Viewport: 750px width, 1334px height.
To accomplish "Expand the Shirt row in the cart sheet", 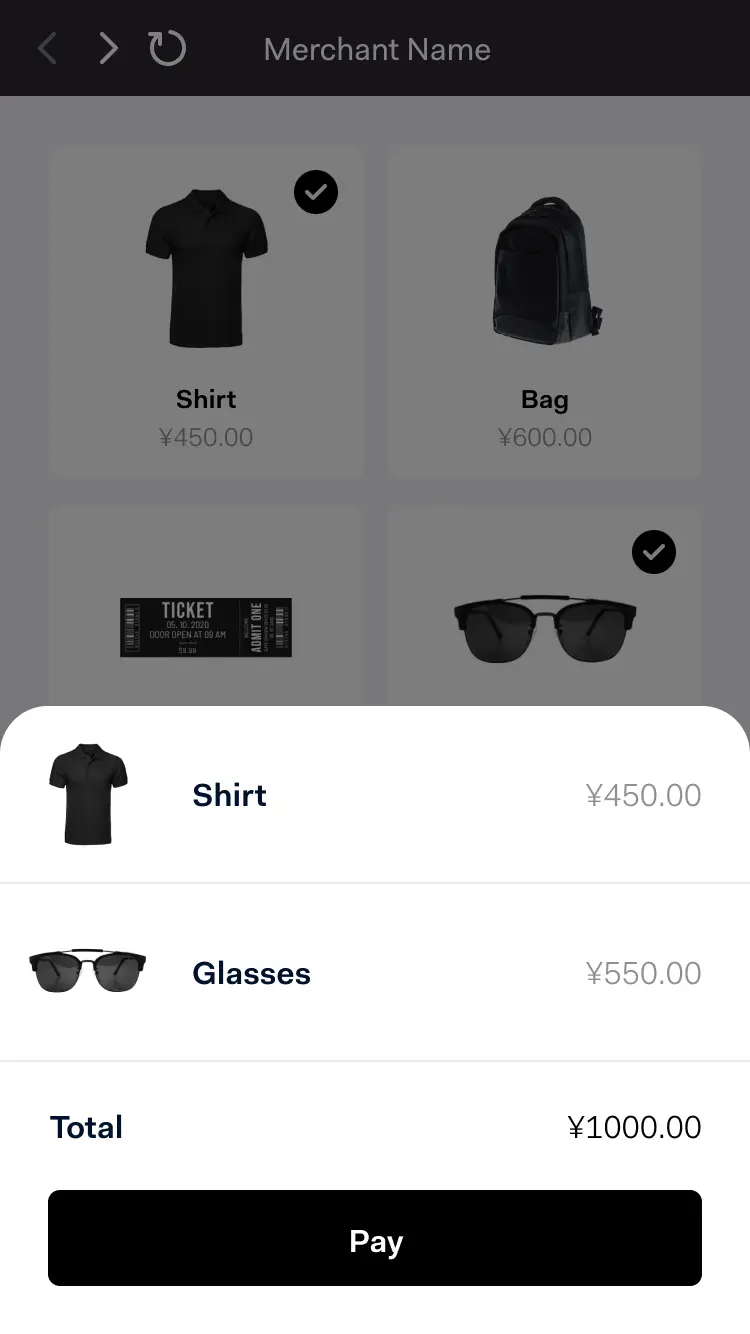I will pos(375,795).
